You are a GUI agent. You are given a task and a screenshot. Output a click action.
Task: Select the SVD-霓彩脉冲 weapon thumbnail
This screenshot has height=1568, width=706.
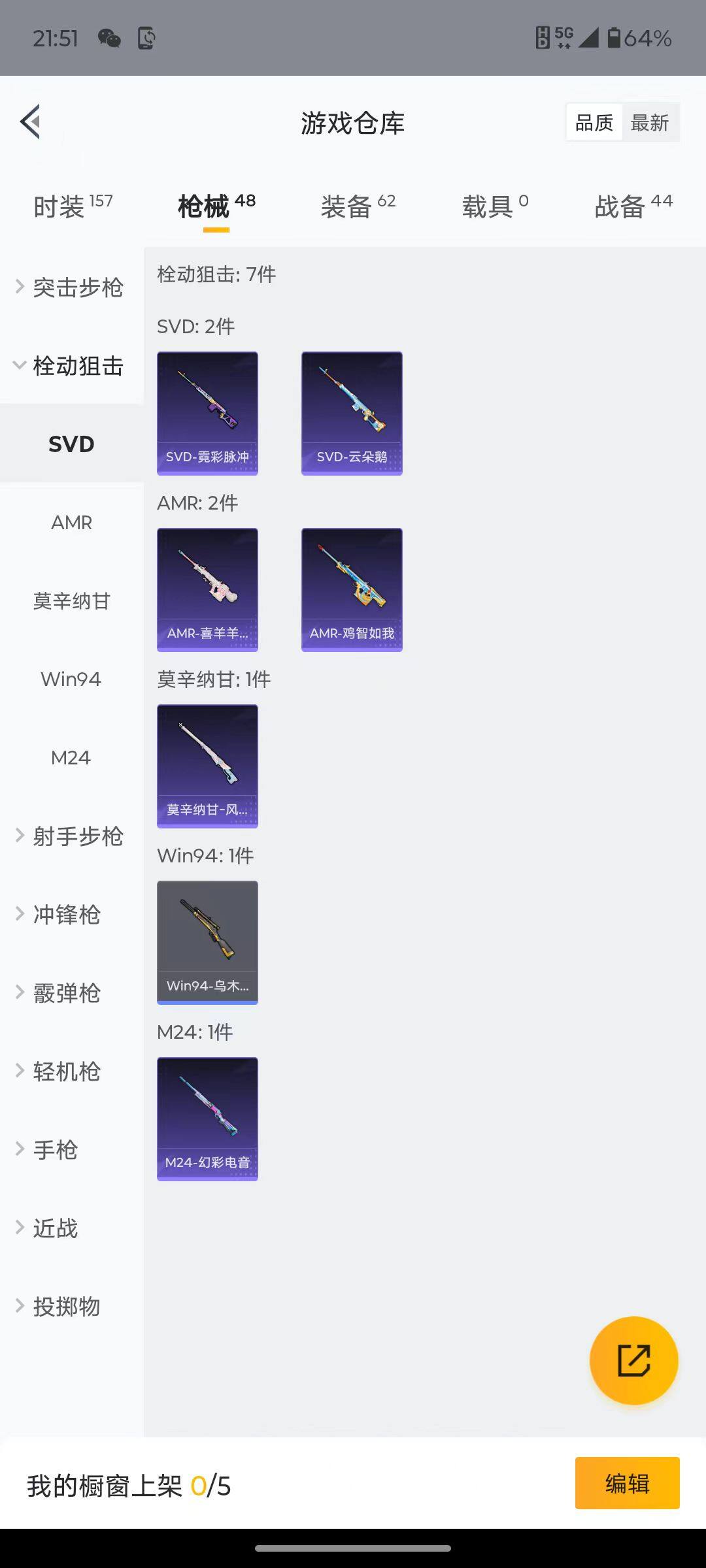(x=207, y=412)
